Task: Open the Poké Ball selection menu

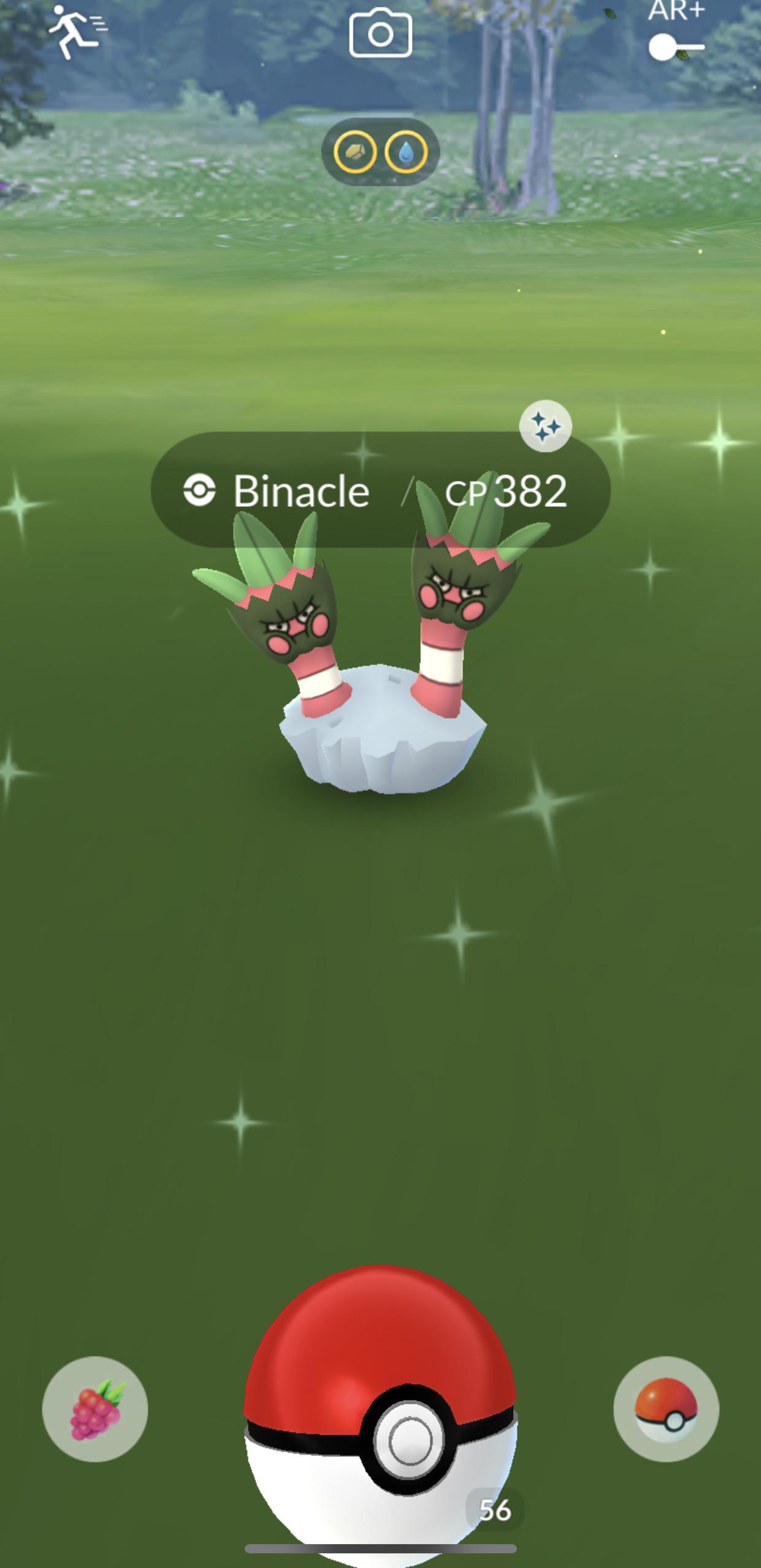Action: [666, 1409]
